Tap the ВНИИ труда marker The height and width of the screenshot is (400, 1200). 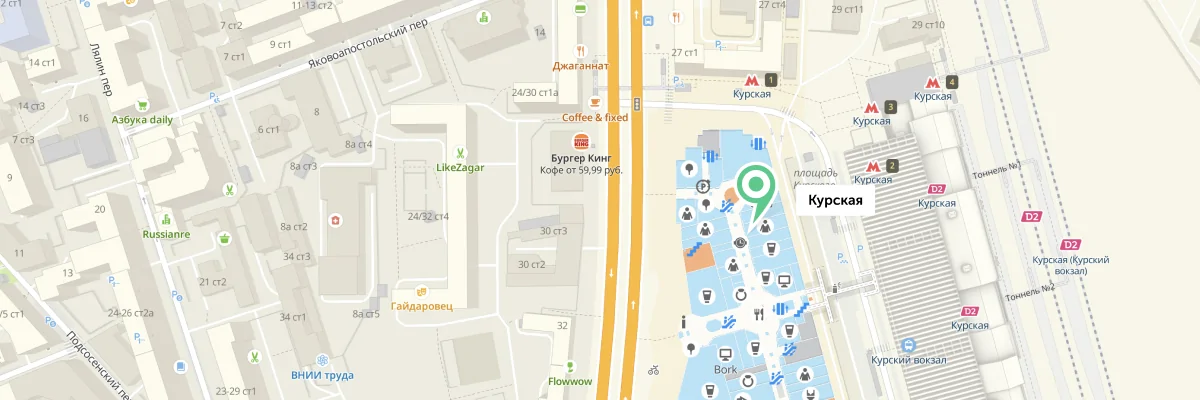click(322, 360)
